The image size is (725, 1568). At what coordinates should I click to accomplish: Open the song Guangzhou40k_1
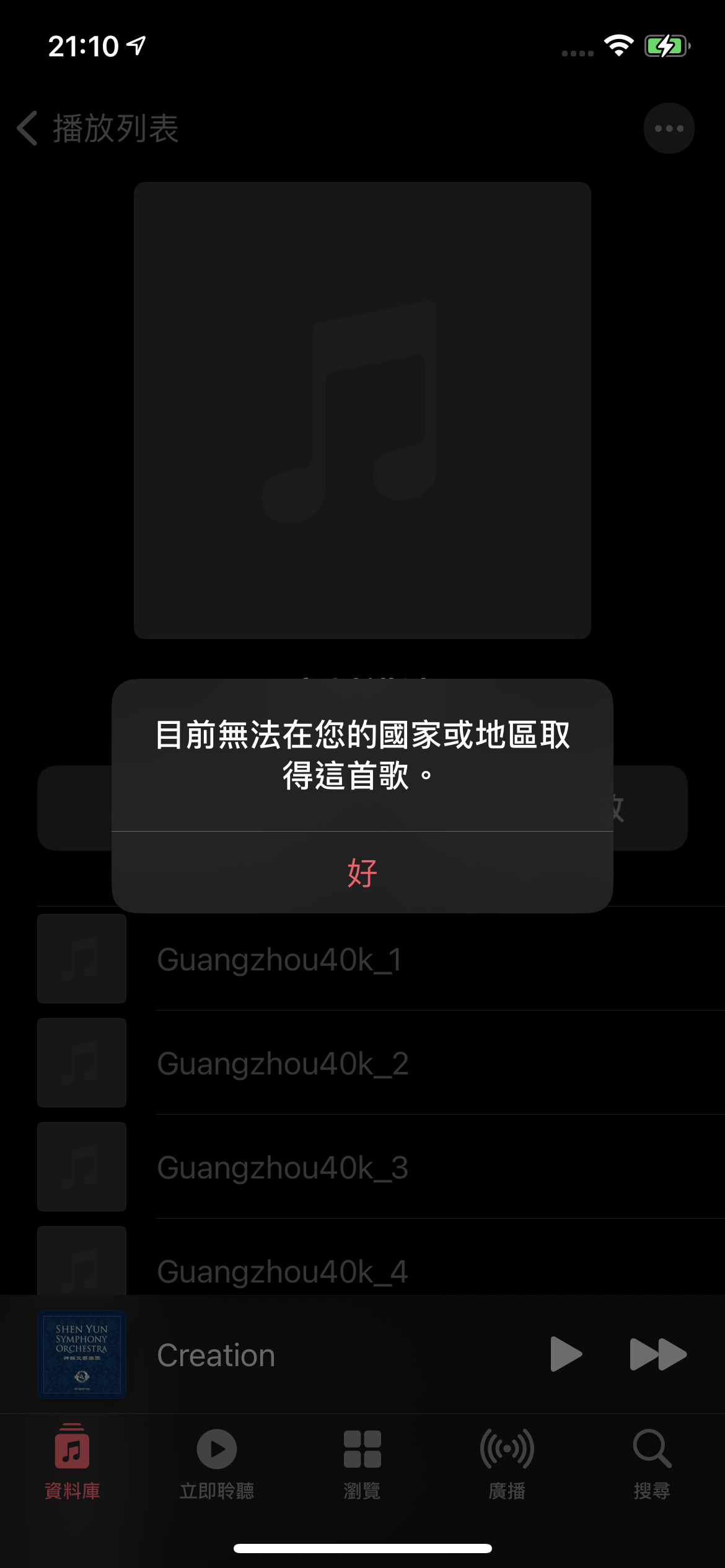click(x=279, y=959)
